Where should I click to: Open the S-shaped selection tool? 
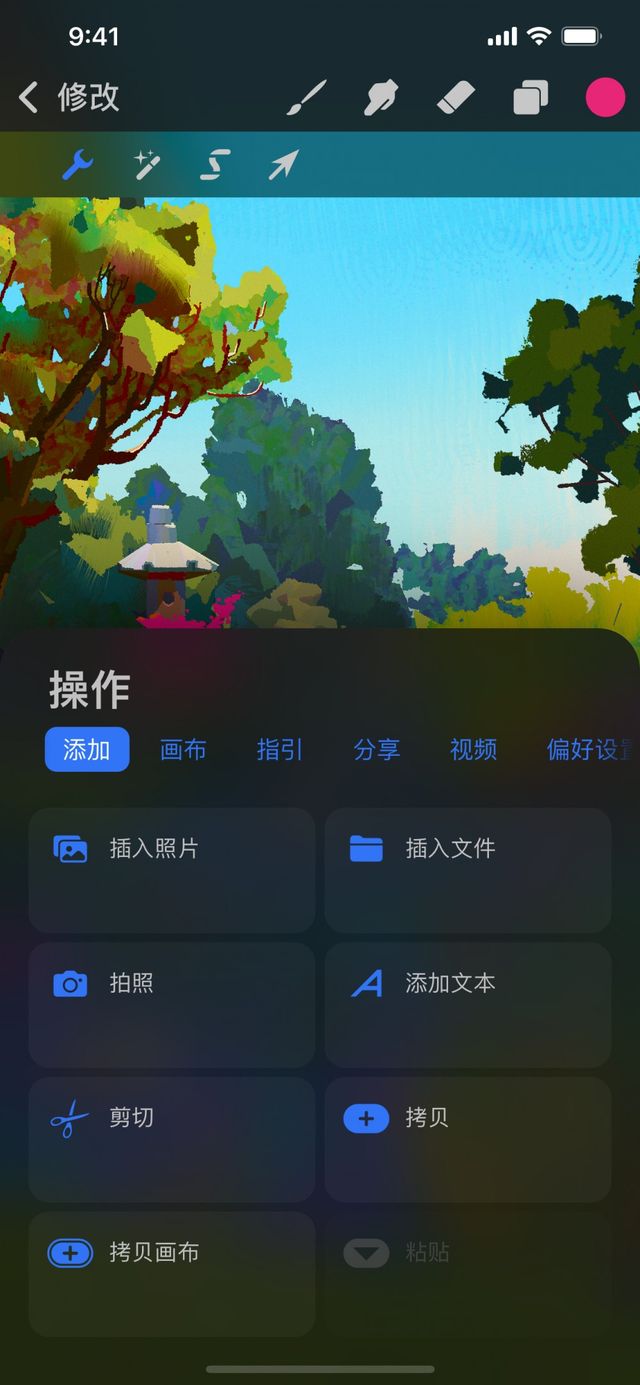pos(215,164)
